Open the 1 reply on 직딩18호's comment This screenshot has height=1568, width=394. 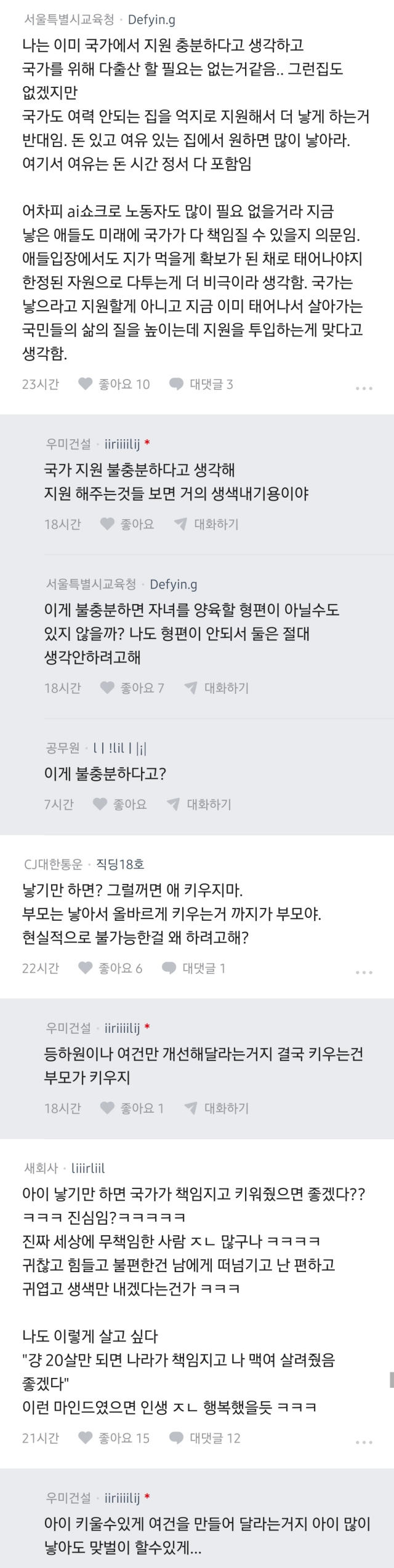click(x=194, y=968)
